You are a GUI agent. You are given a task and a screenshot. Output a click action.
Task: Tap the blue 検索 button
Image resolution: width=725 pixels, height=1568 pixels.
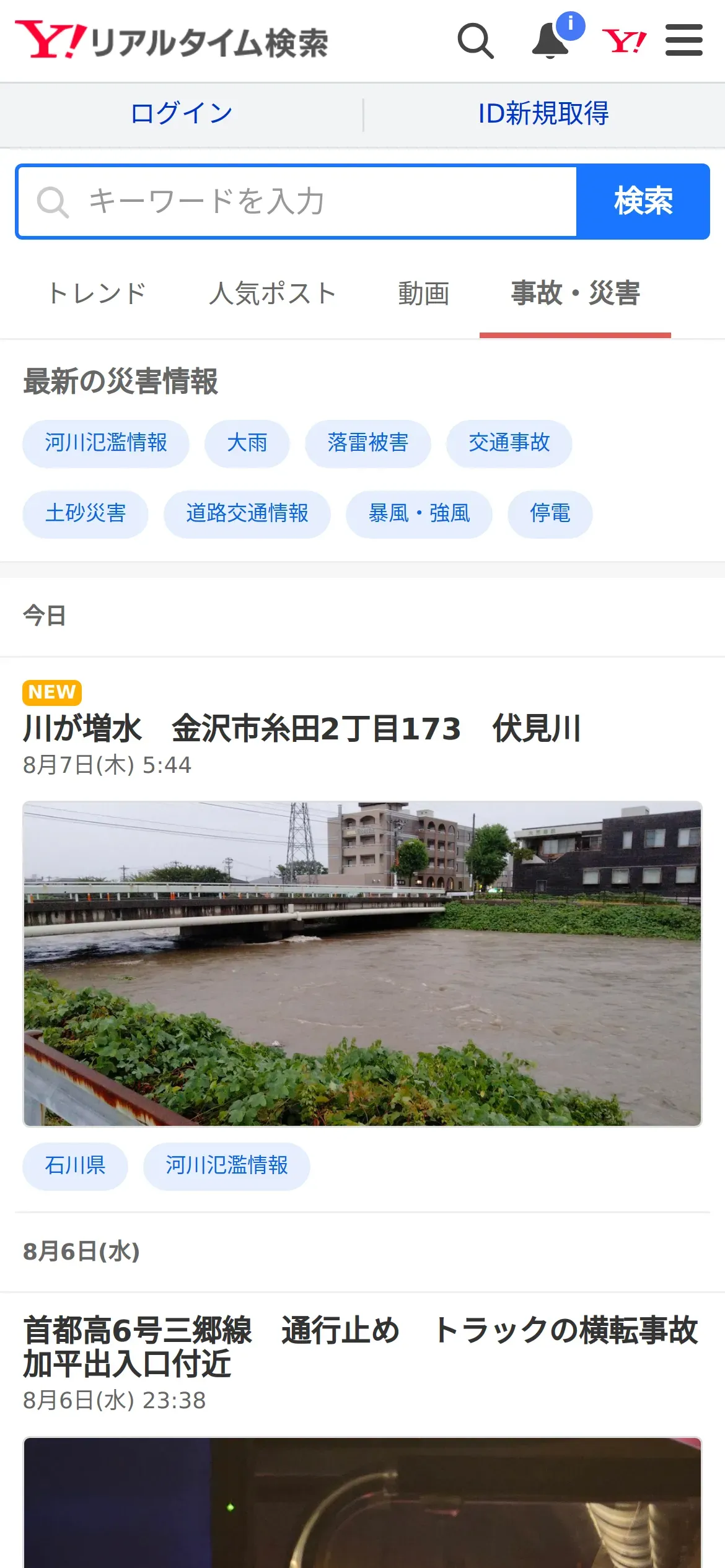click(643, 202)
